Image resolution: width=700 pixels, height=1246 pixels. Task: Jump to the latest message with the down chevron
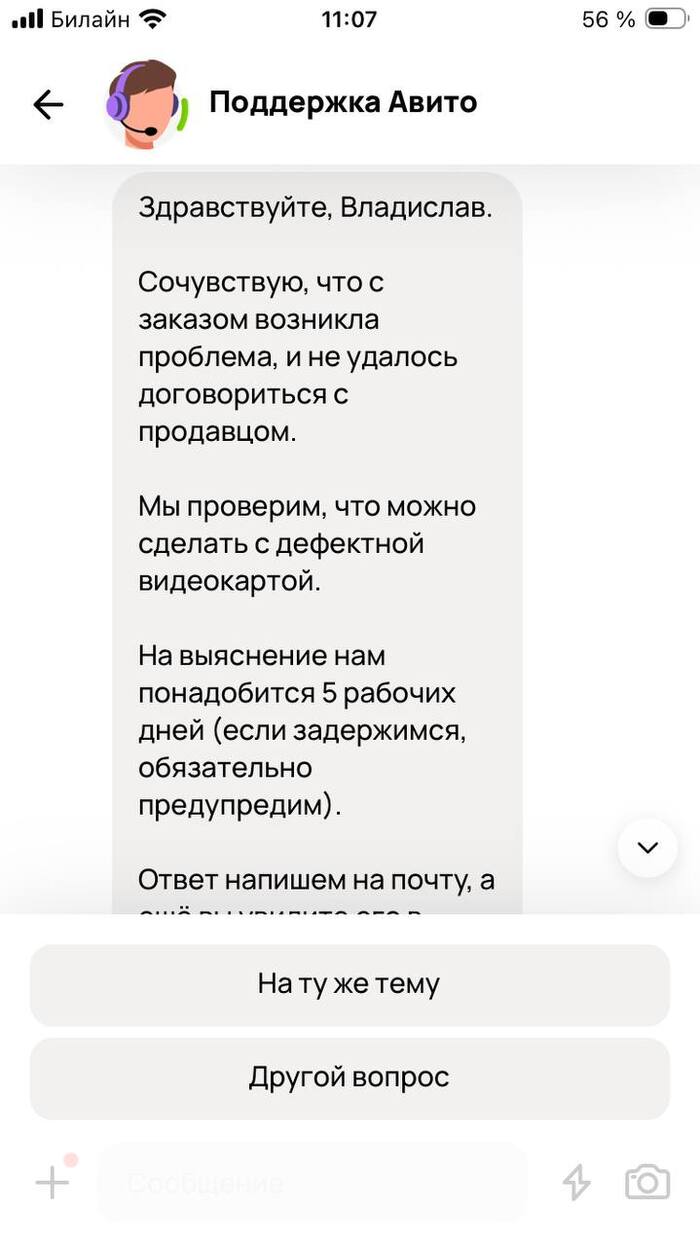coord(647,848)
